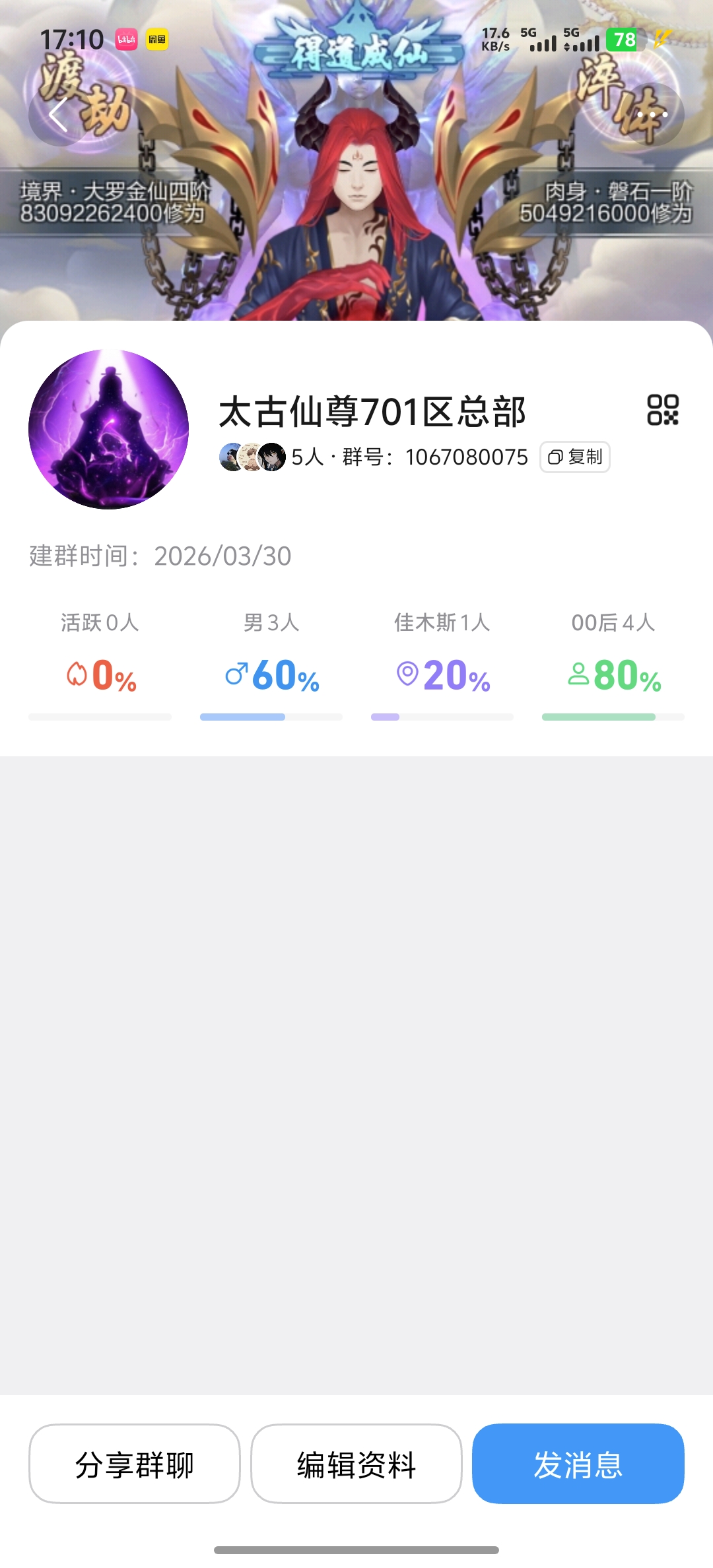Copy the group number 1067080075
Screen dimensions: 713x1568
pos(575,457)
